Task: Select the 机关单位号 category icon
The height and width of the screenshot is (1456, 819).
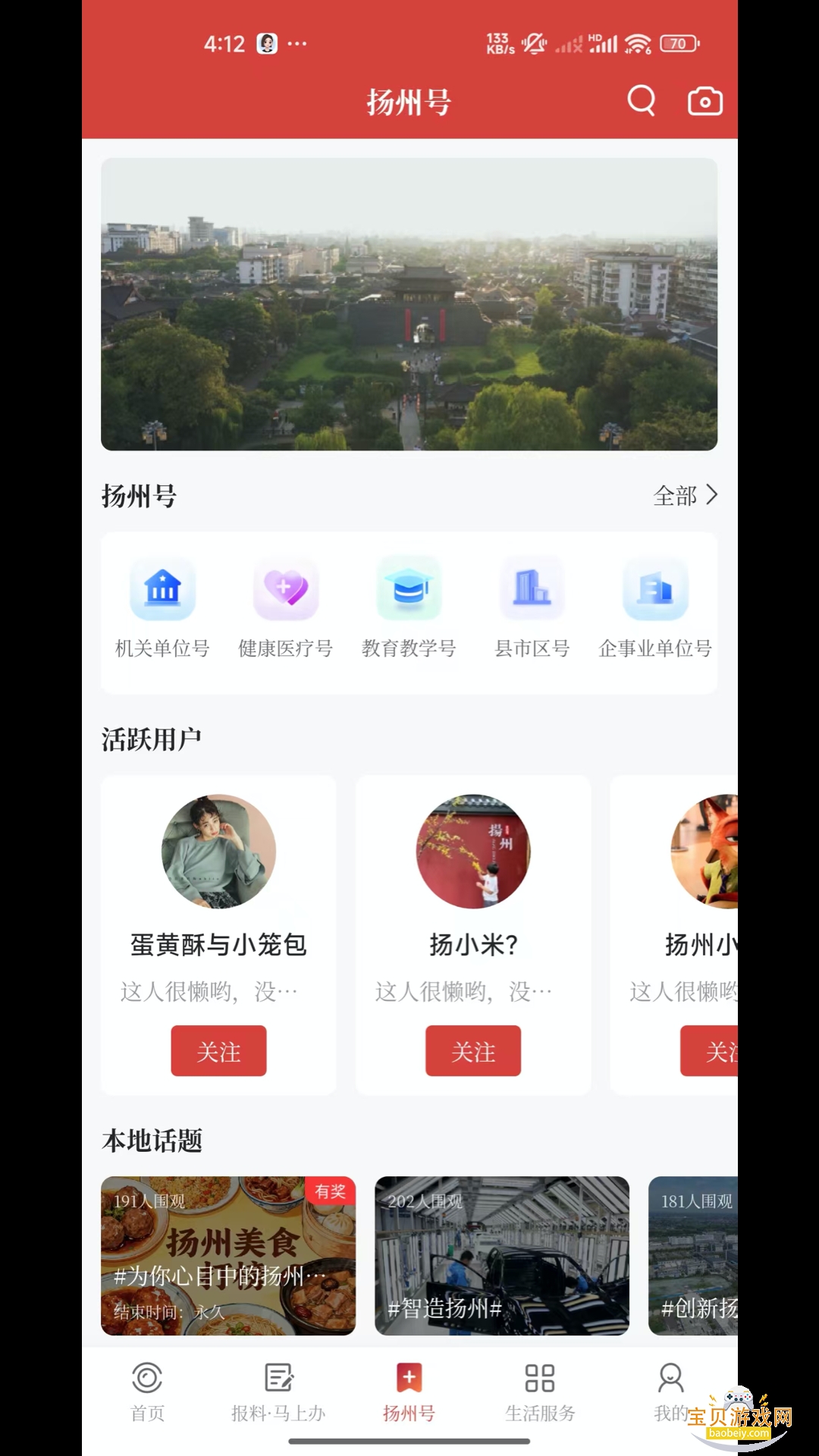Action: 162,588
